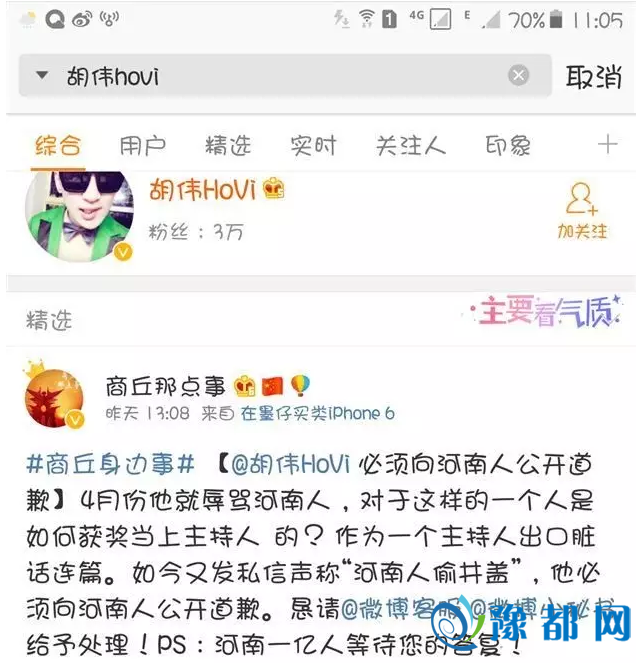Follow 胡伟HoVi with 加关注
Screen dimensions: 636x663
582,211
